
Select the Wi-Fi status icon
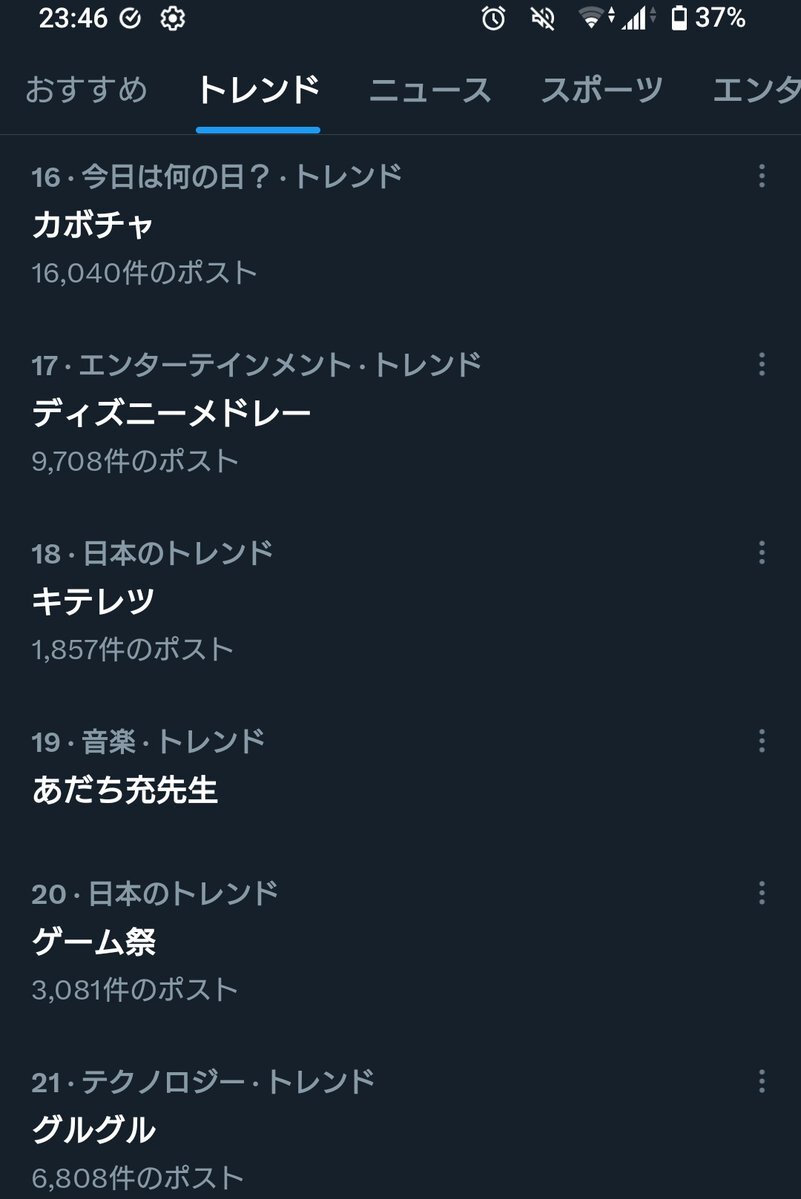point(591,17)
